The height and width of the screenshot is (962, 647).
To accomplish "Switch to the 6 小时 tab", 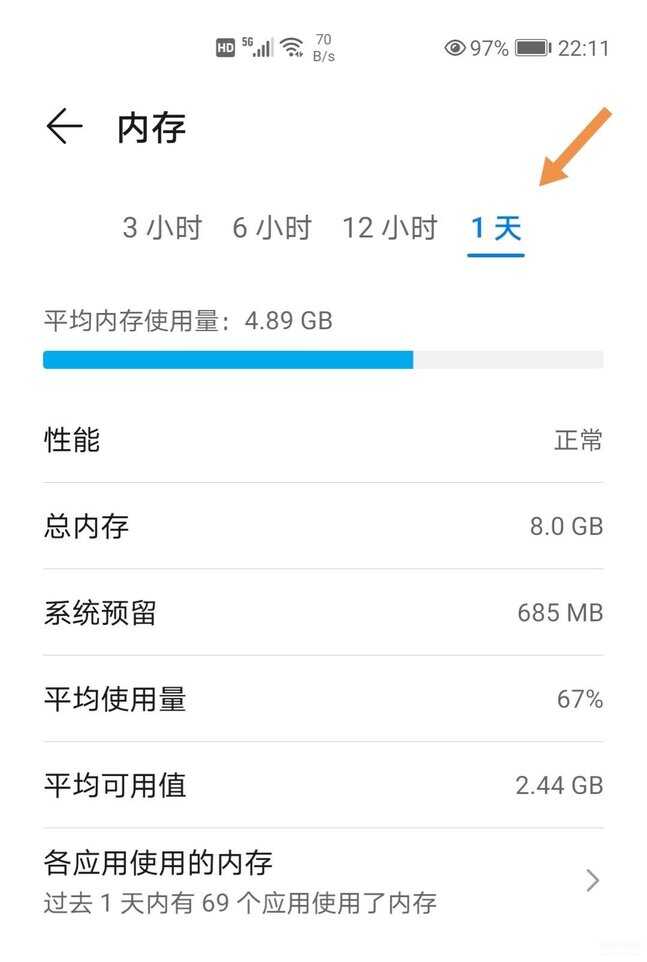I will click(272, 228).
